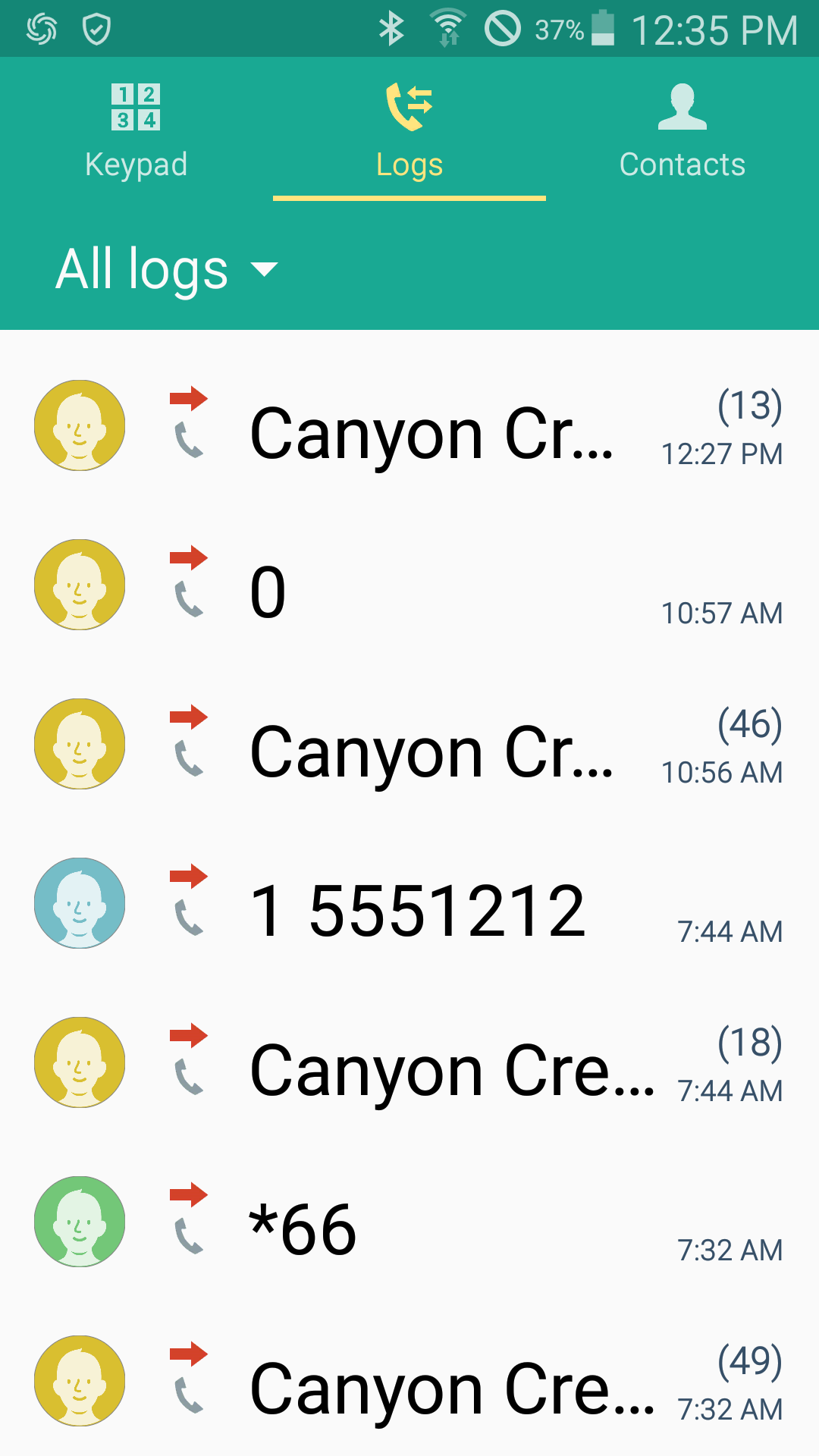The image size is (819, 1456).
Task: Tap the green contact avatar beside *66
Action: (x=80, y=1222)
